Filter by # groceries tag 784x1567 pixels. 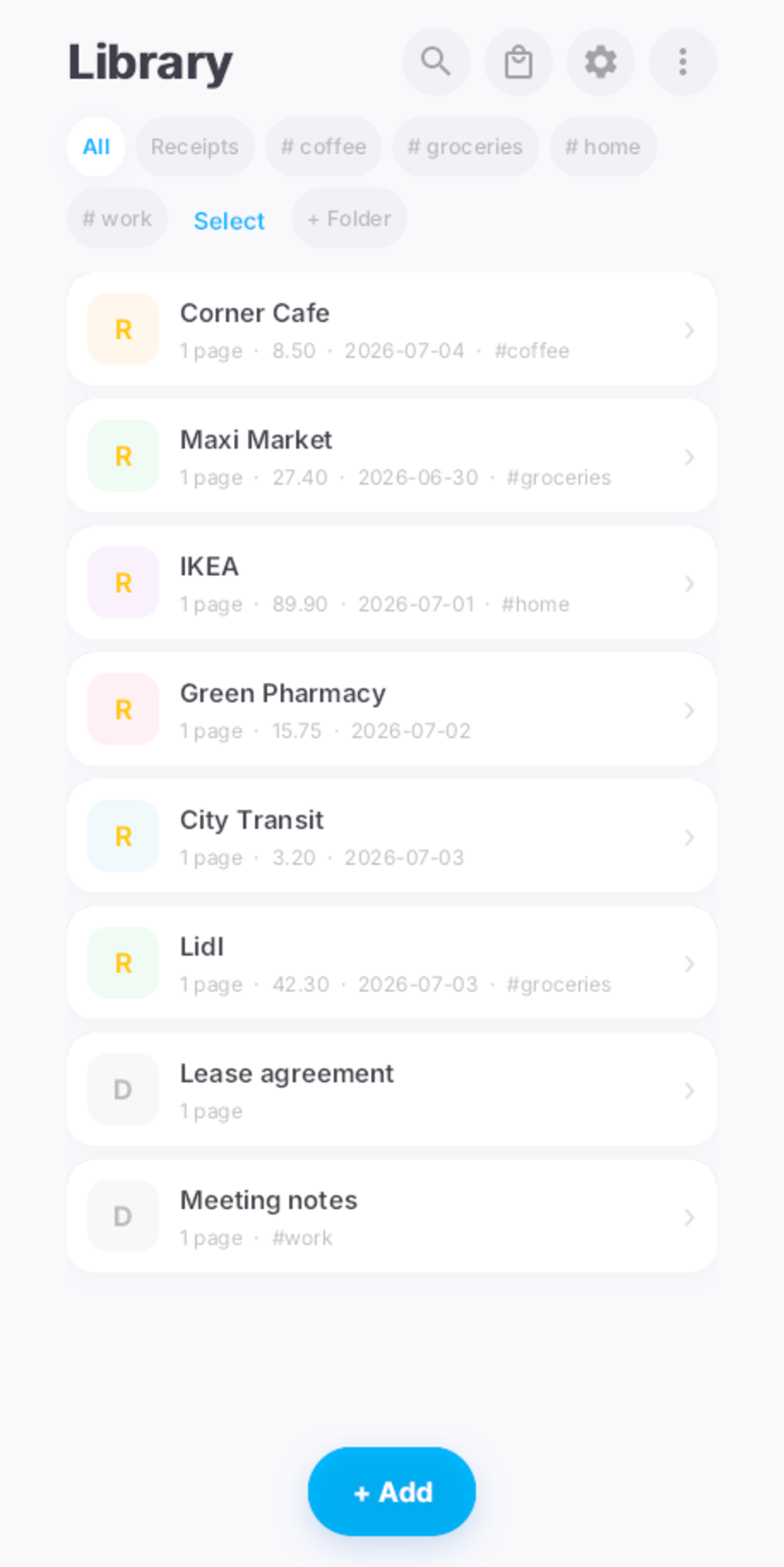click(x=465, y=147)
